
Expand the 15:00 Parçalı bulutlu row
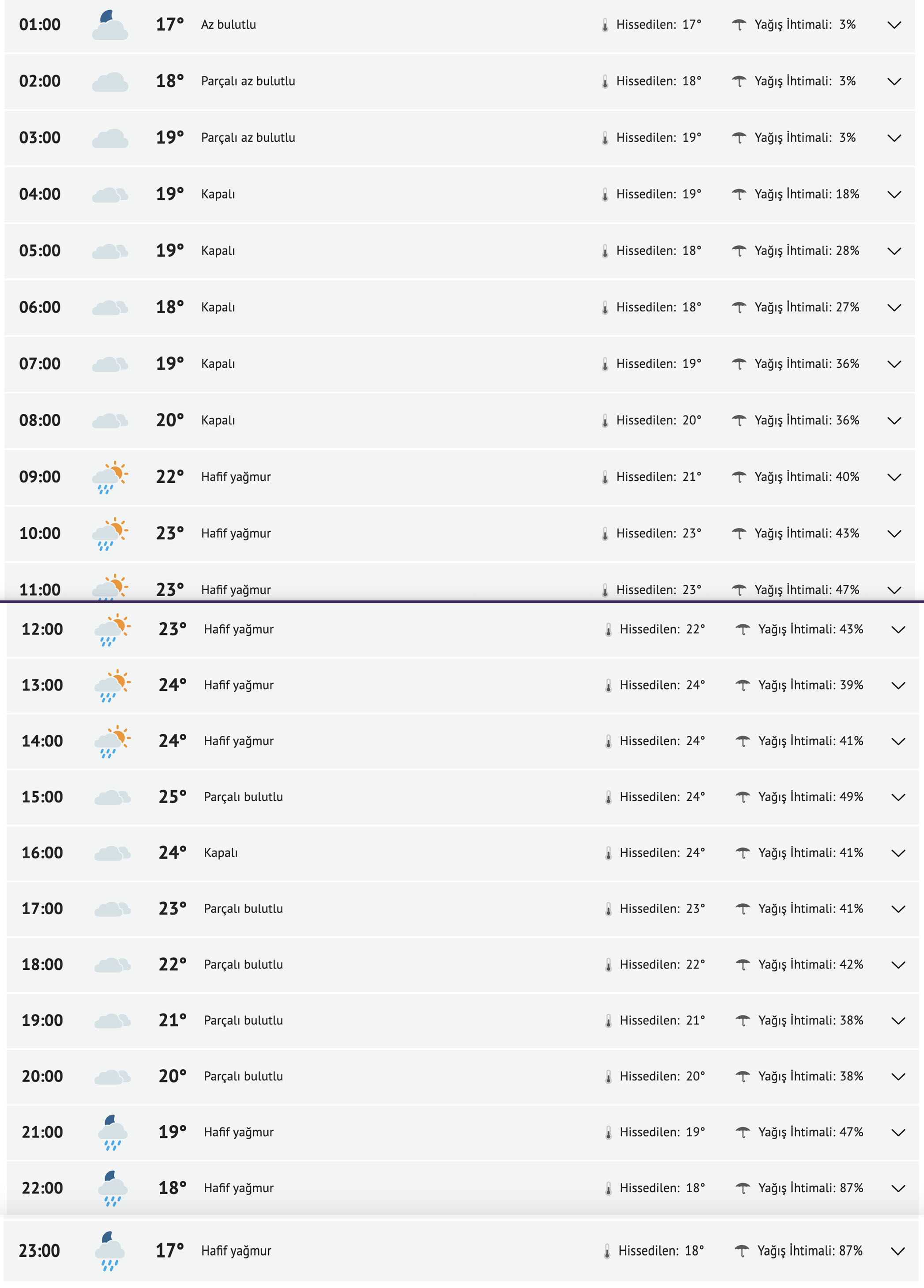click(898, 797)
